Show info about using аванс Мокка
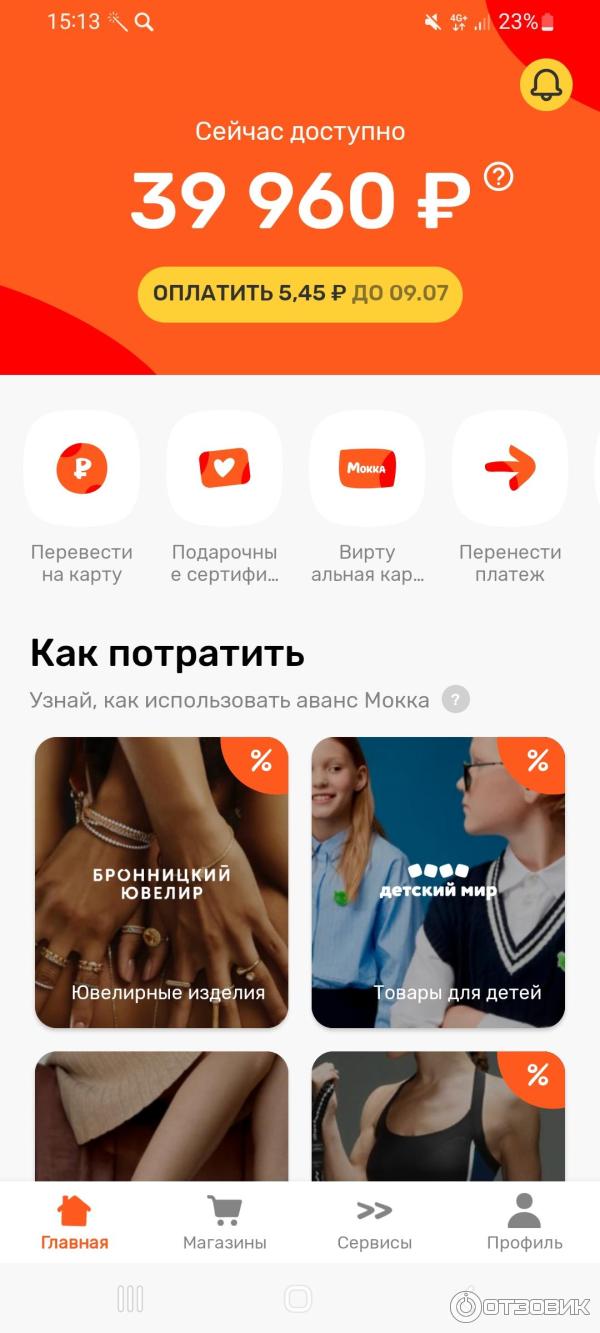The width and height of the screenshot is (600, 1333). tap(456, 700)
